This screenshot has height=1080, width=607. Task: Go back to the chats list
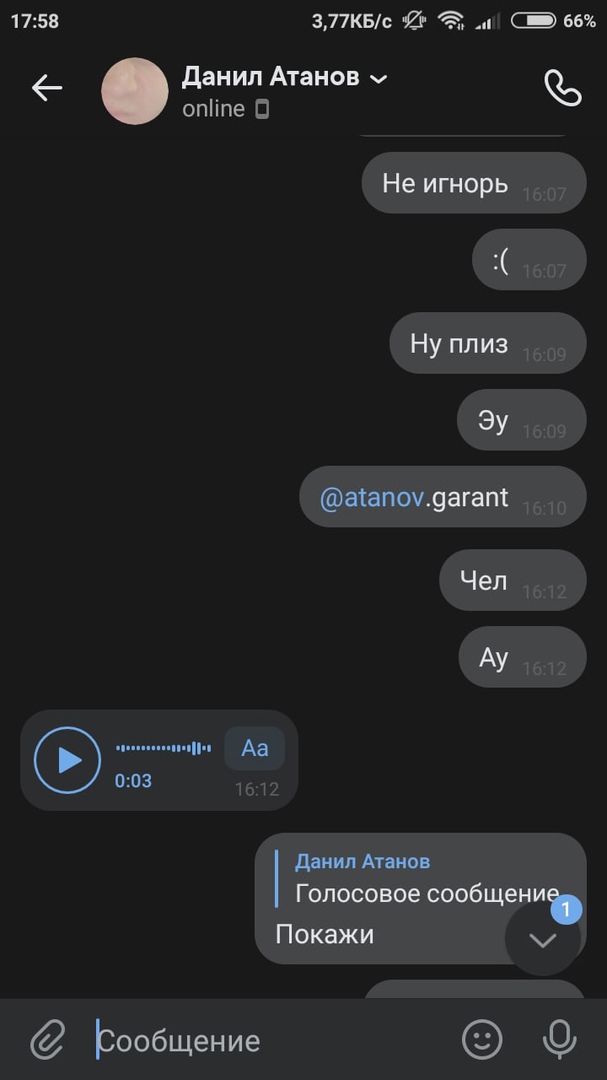pos(46,88)
